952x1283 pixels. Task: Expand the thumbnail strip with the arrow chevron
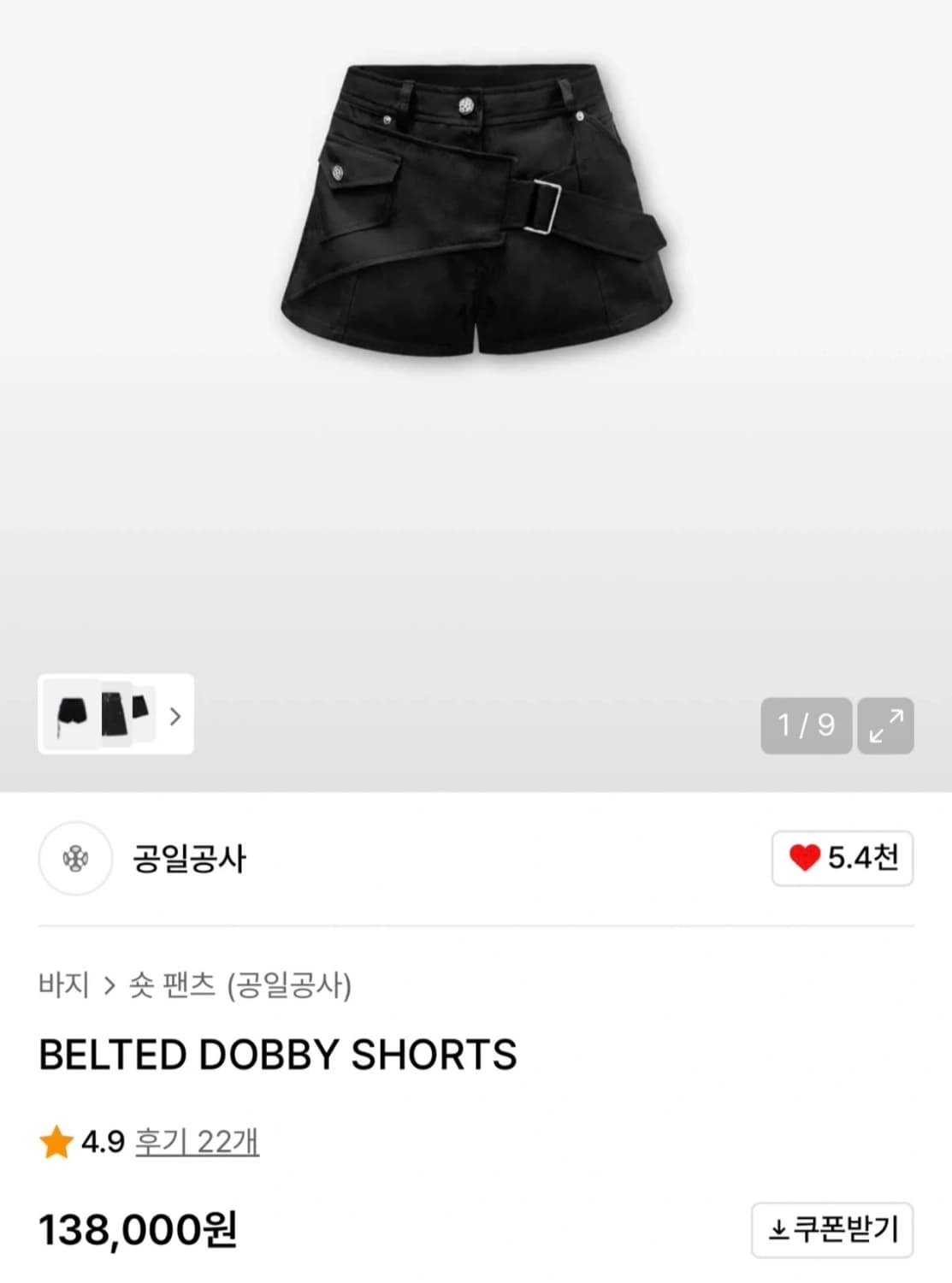174,718
